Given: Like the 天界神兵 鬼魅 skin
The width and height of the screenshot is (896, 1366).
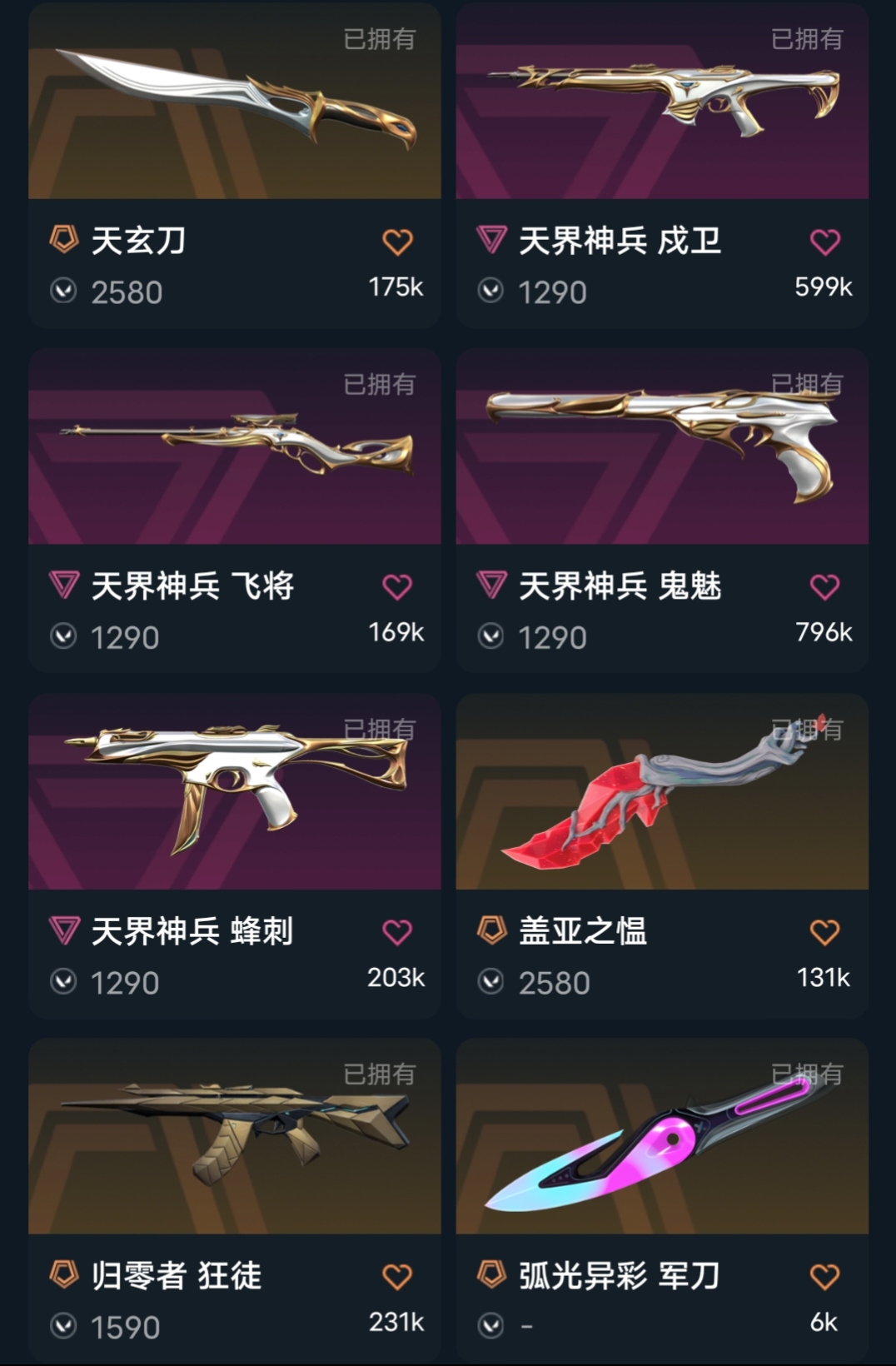Looking at the screenshot, I should pyautogui.click(x=824, y=587).
